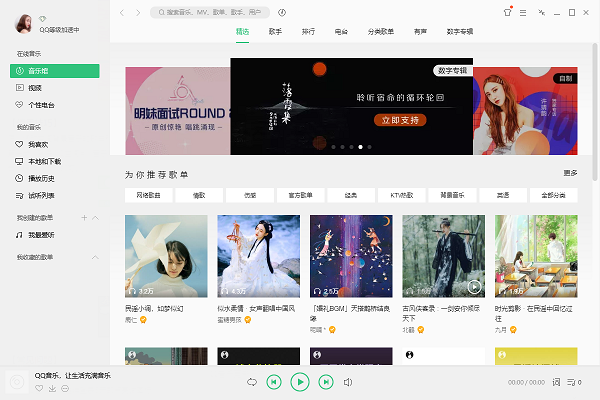Open the search box for music and MVs
The width and height of the screenshot is (600, 400).
210,13
